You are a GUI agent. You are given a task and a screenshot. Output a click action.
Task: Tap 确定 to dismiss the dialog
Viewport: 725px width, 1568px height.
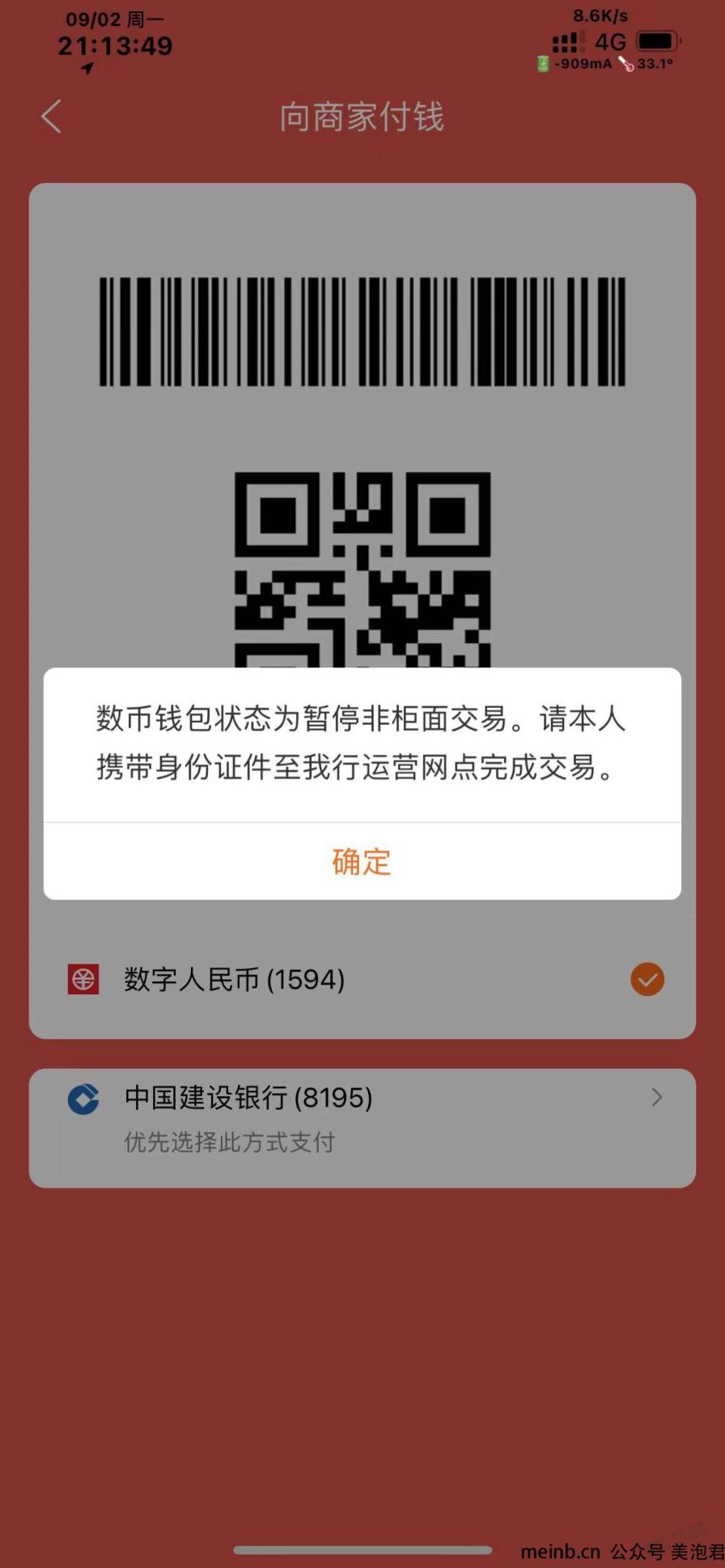pos(362,862)
